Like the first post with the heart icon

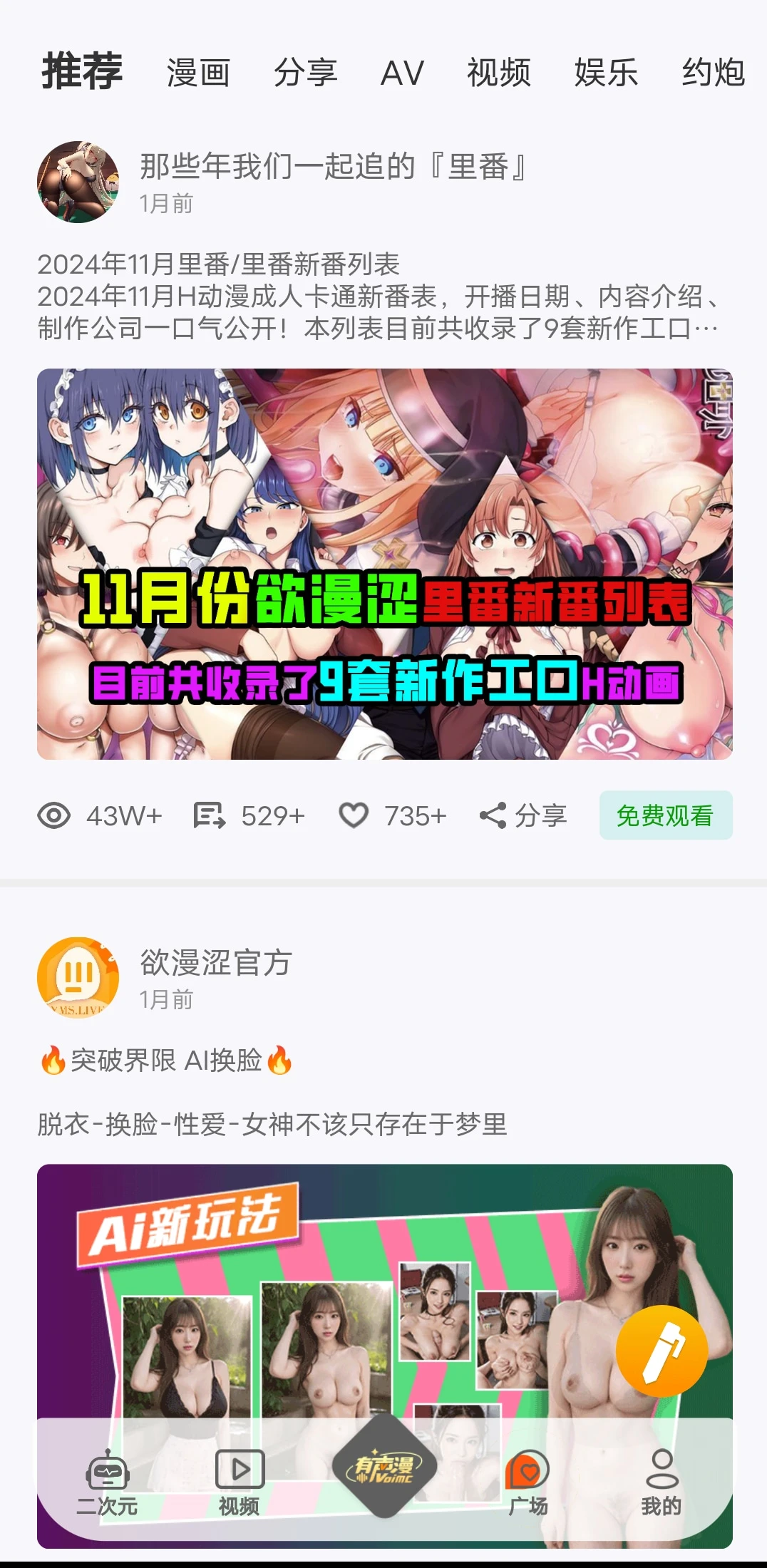(x=392, y=815)
